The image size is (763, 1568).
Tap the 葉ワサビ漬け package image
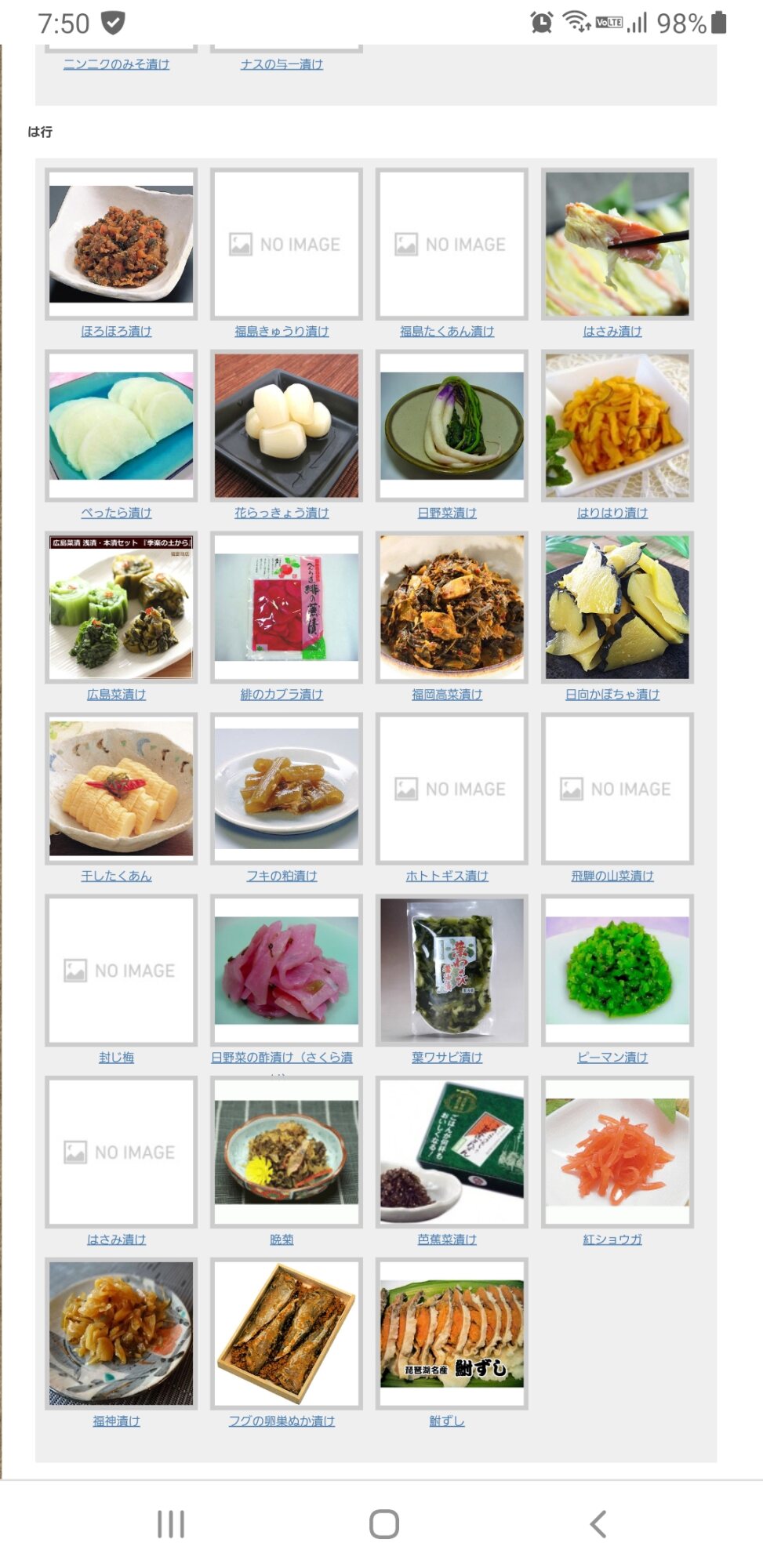click(x=452, y=970)
